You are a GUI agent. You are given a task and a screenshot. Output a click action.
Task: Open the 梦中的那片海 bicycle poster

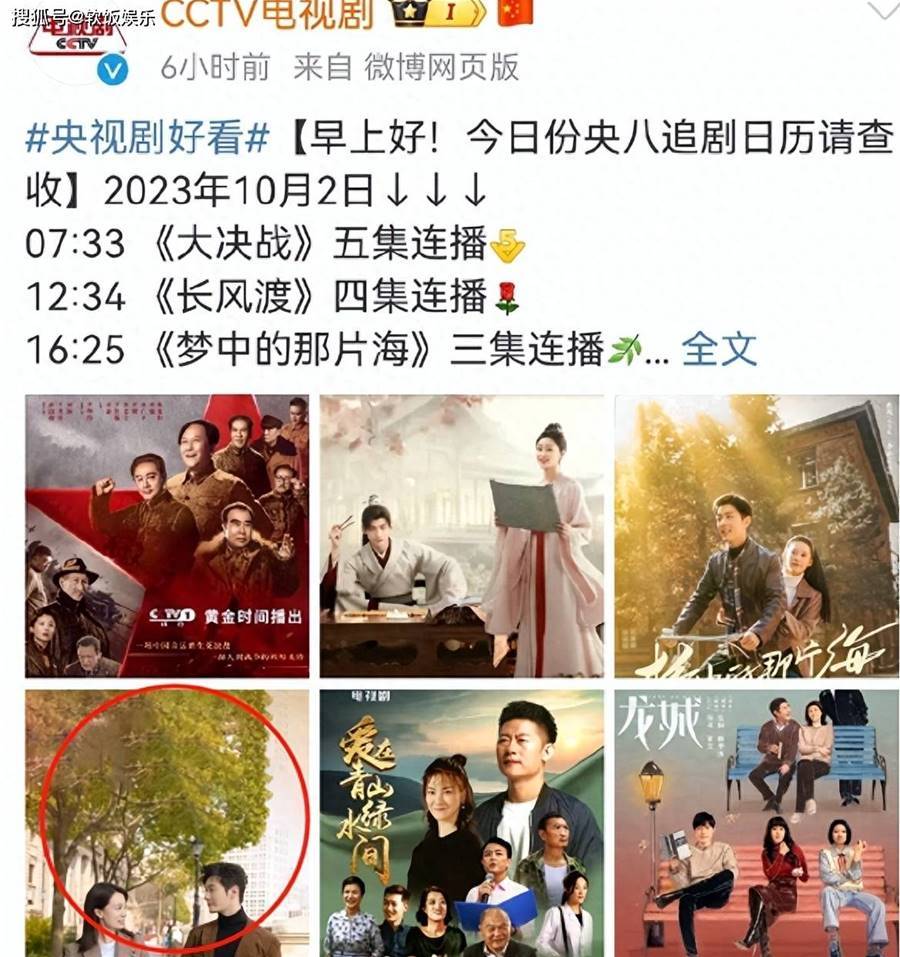(x=756, y=536)
